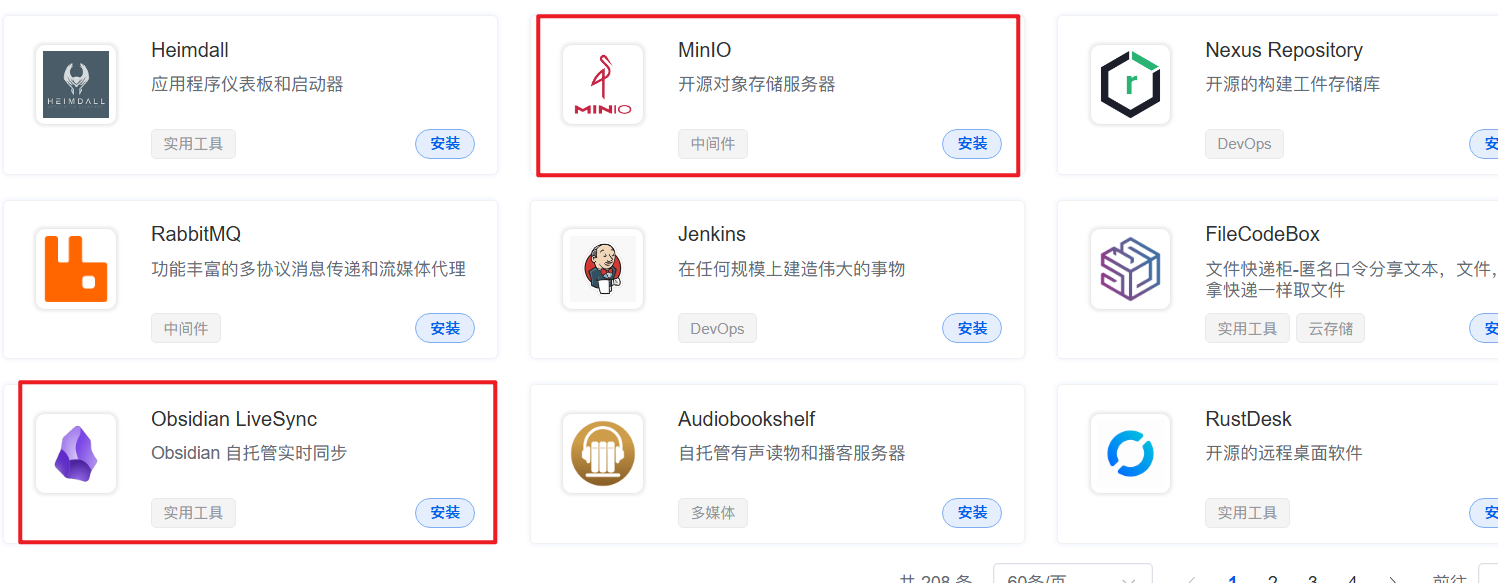Install Audiobookshelf
The width and height of the screenshot is (1498, 583).
pos(971,513)
